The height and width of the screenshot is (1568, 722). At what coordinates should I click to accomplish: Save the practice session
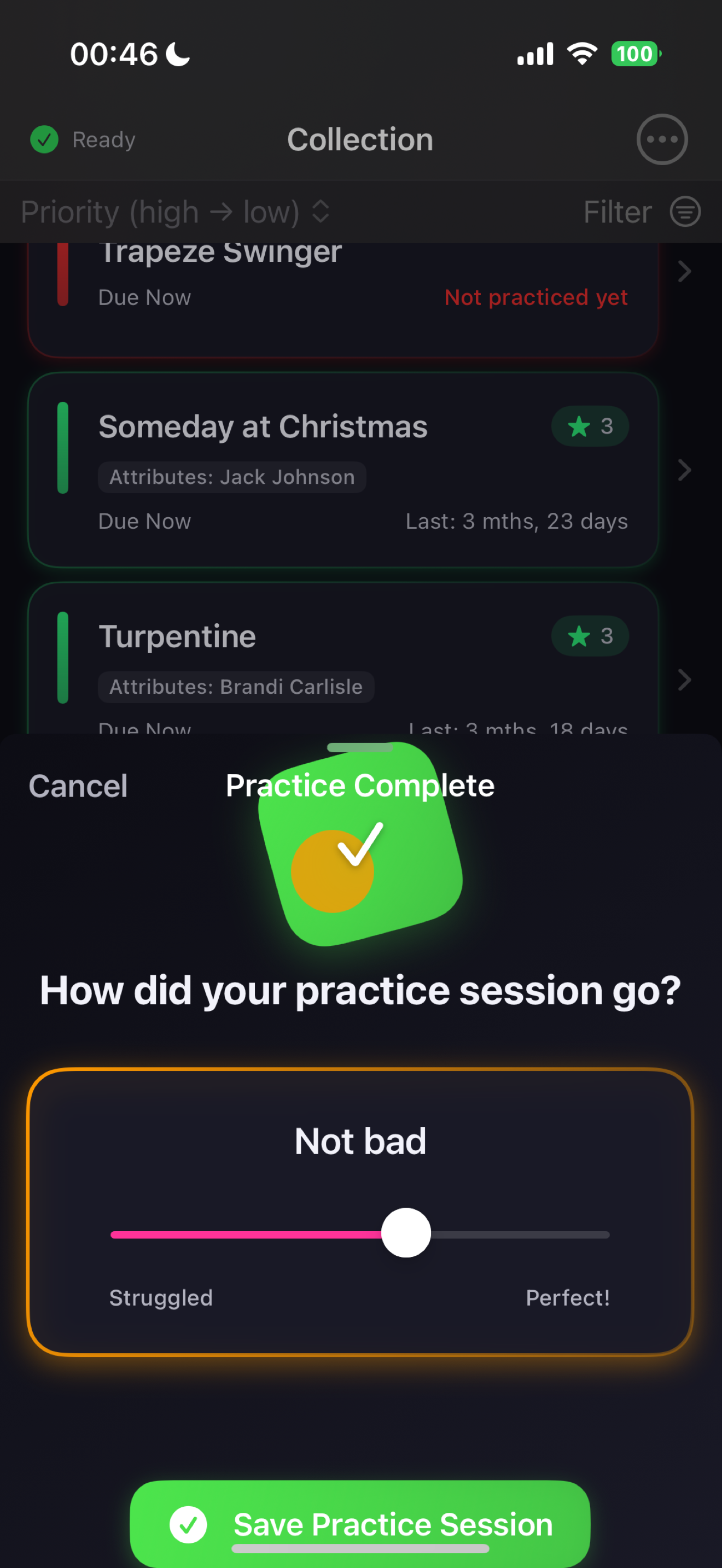(x=360, y=1524)
